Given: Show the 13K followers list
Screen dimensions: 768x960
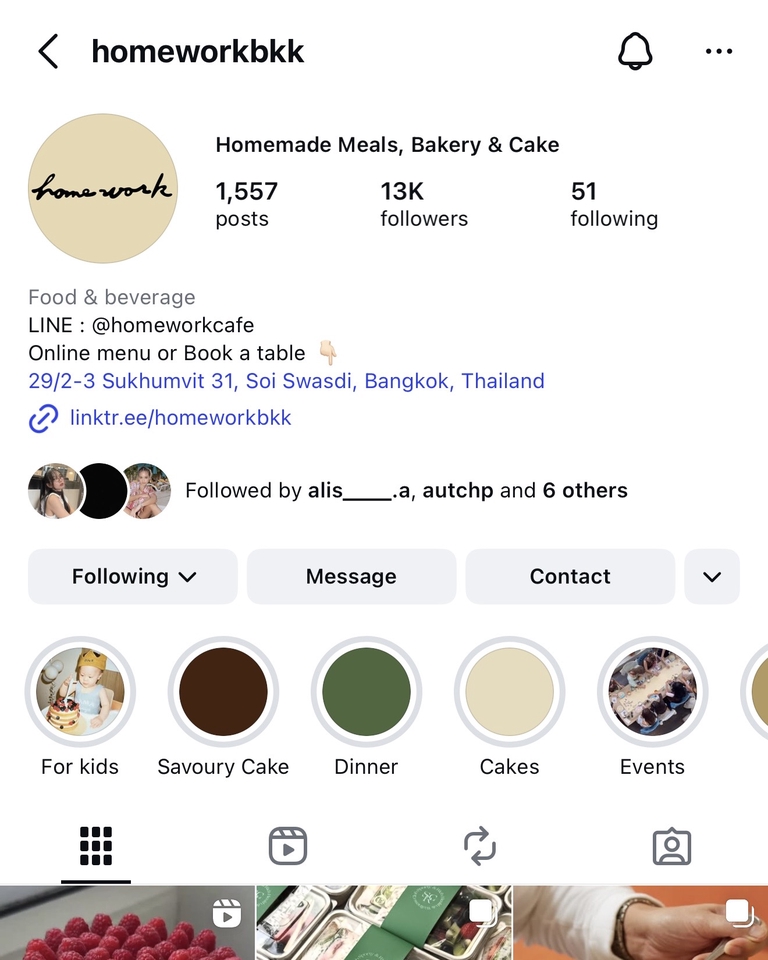Looking at the screenshot, I should click(x=424, y=204).
